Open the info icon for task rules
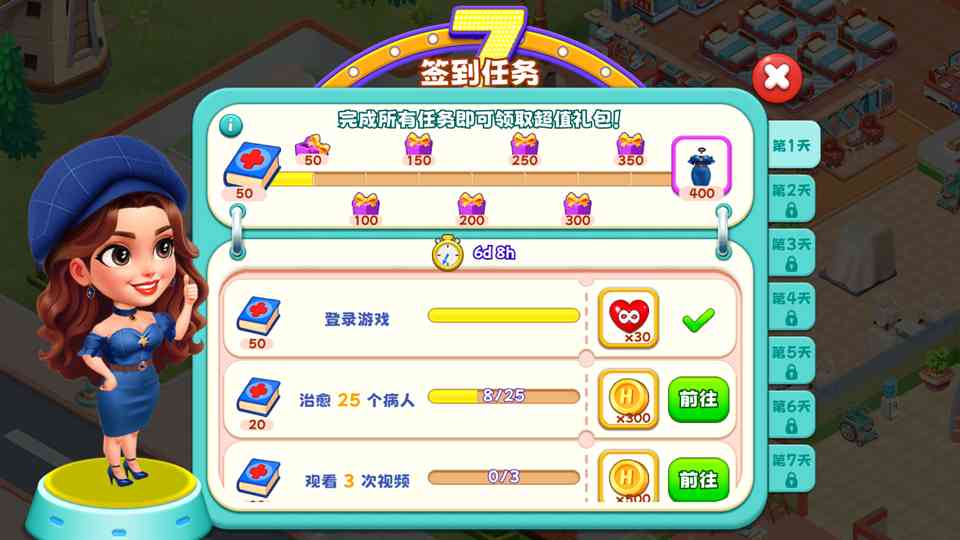The height and width of the screenshot is (540, 960). pyautogui.click(x=231, y=126)
